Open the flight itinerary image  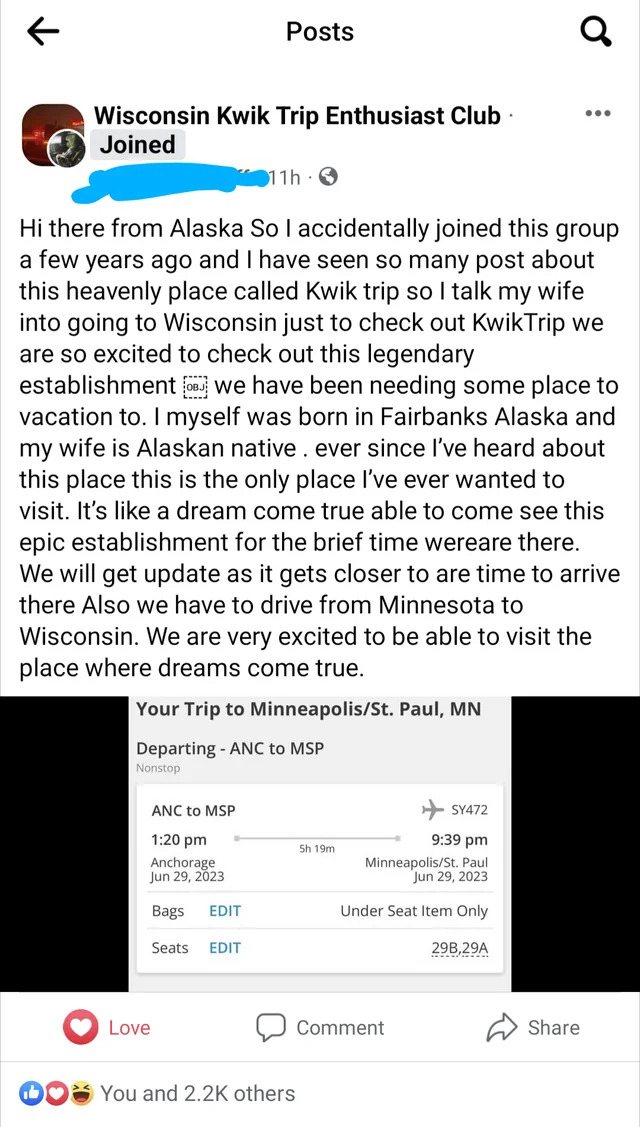[319, 842]
